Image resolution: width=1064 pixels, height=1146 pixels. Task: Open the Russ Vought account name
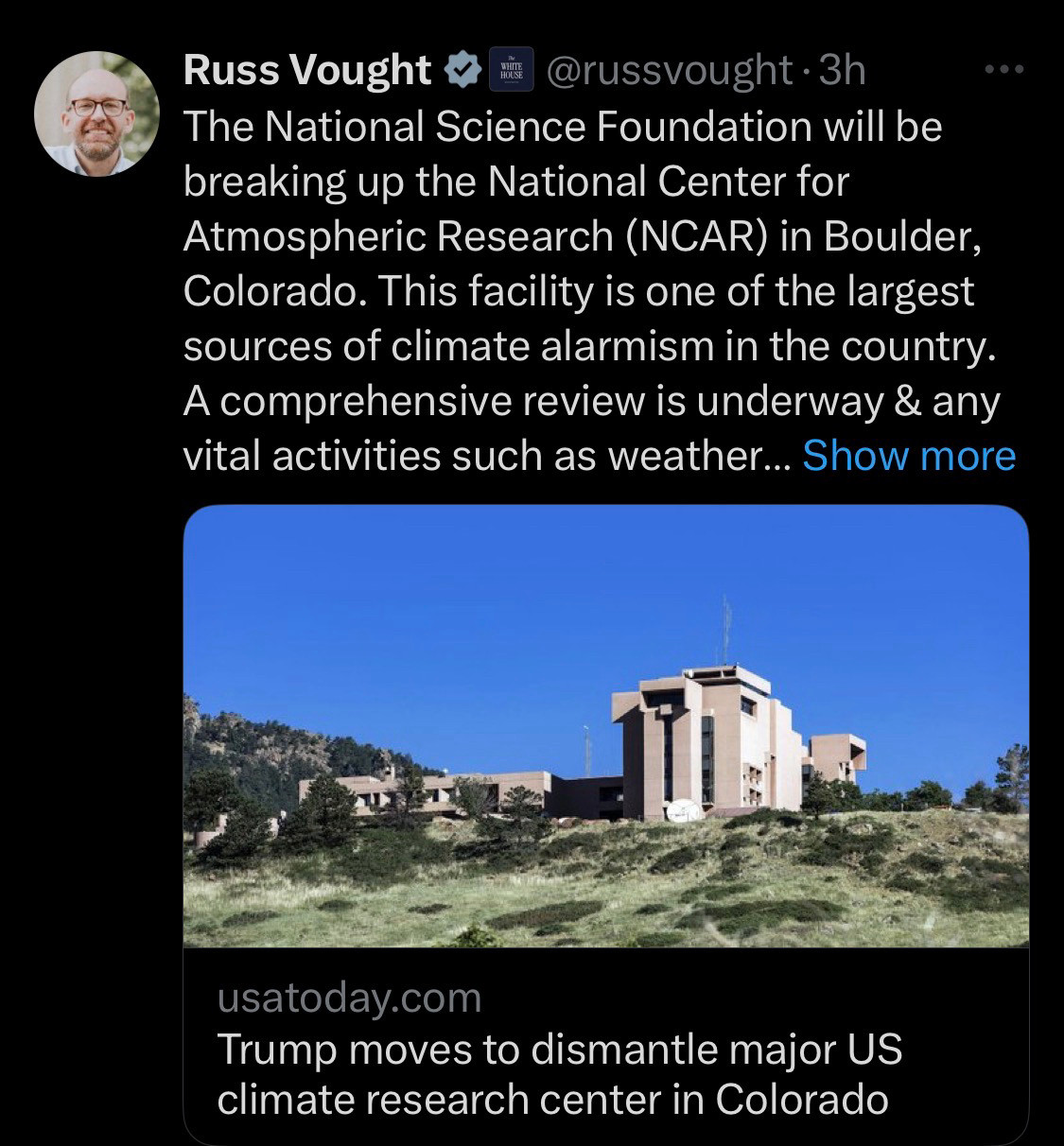click(307, 70)
